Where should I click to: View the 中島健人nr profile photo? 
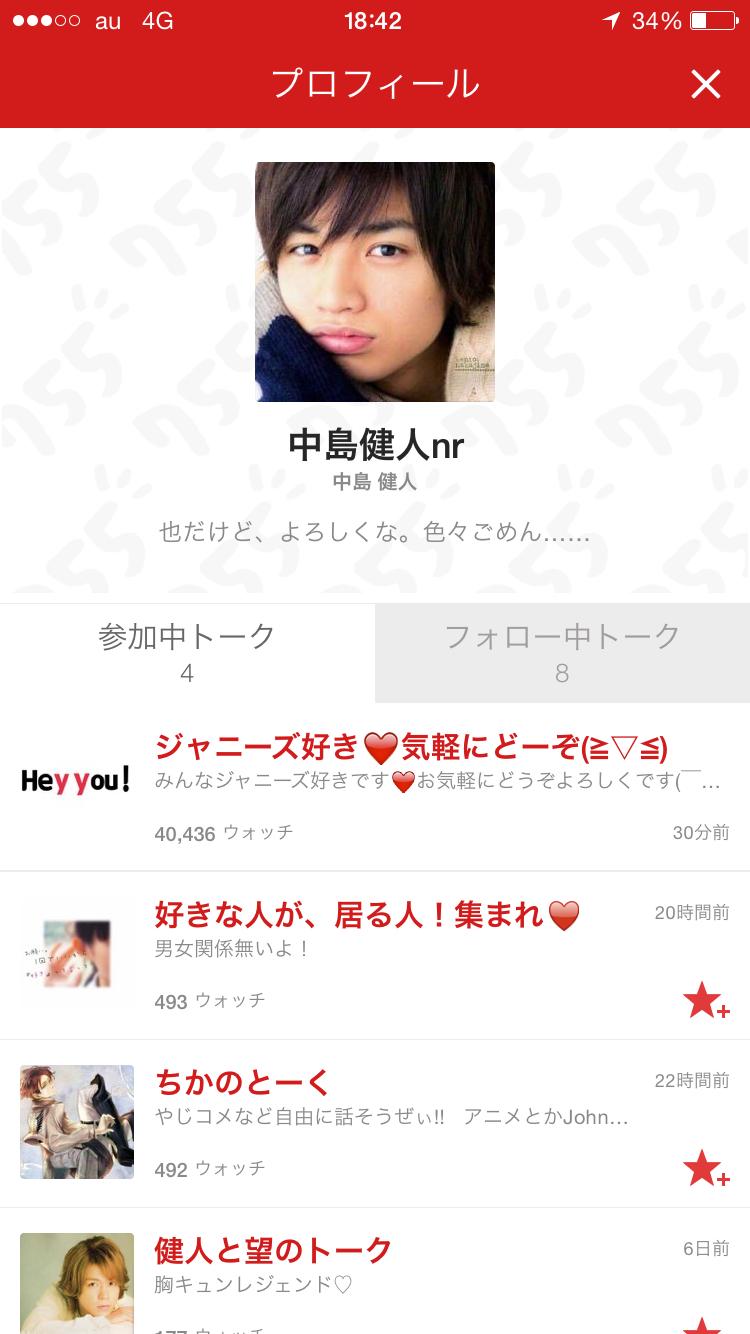[375, 282]
